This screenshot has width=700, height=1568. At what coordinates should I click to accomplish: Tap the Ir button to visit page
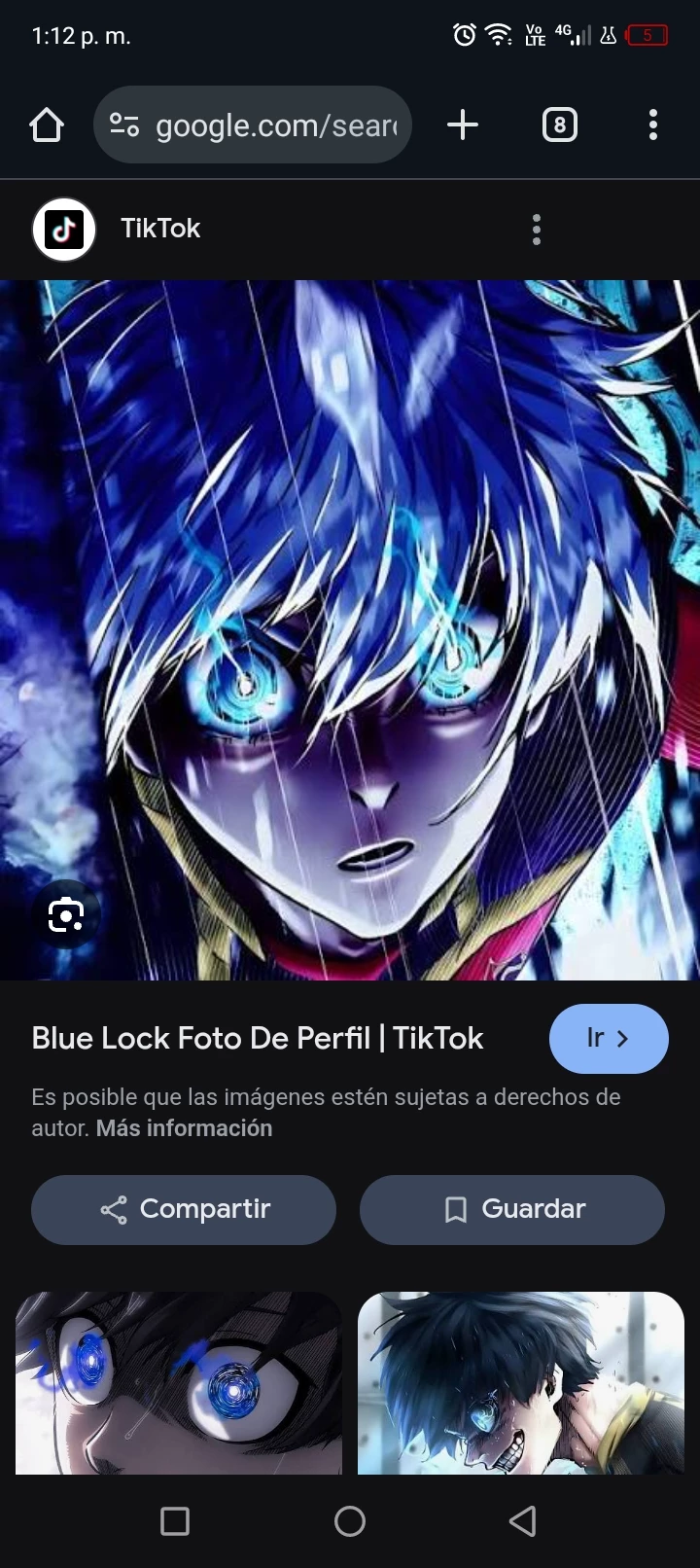point(609,1039)
